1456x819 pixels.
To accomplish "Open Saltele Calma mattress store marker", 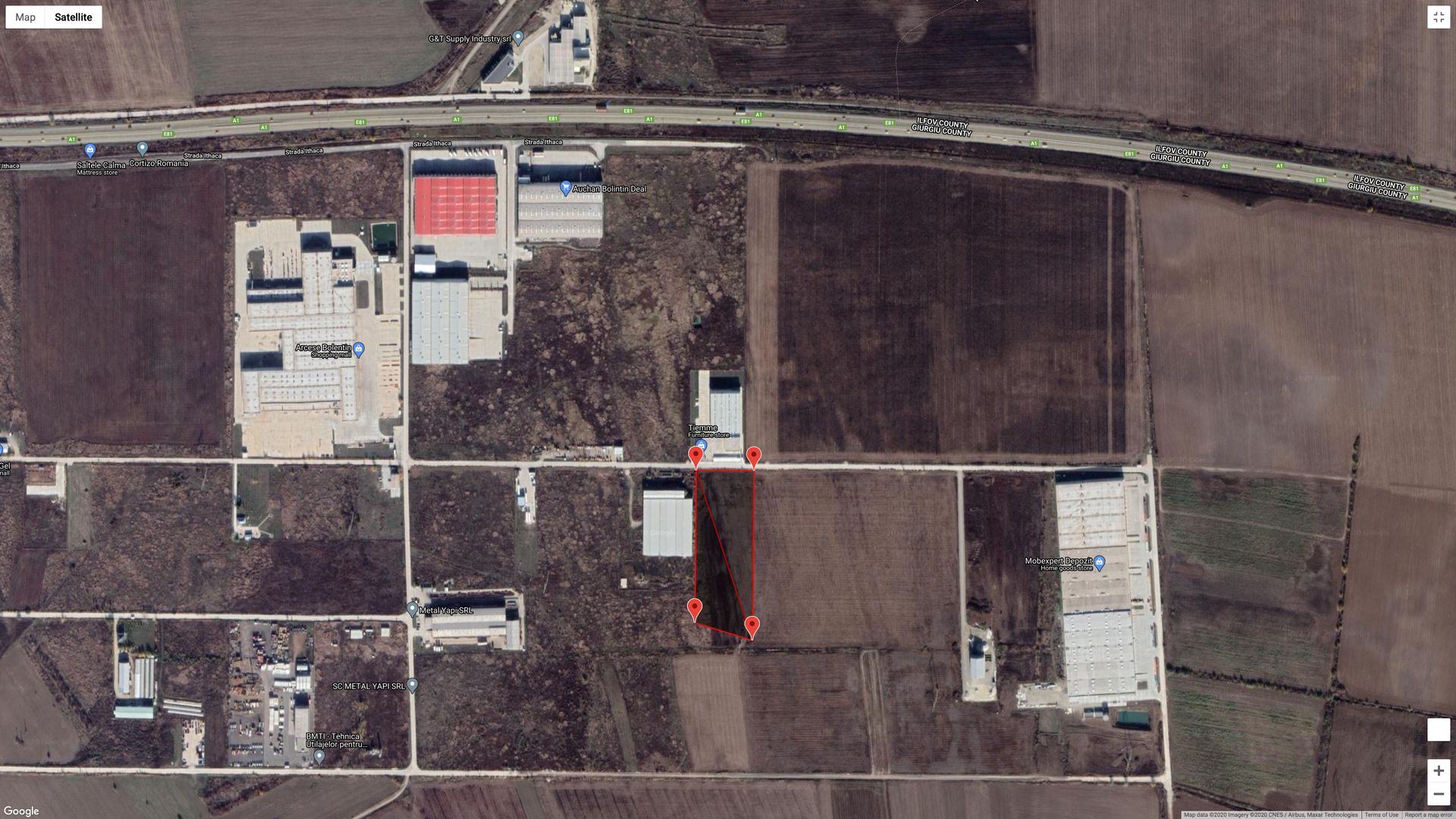I will (x=89, y=150).
